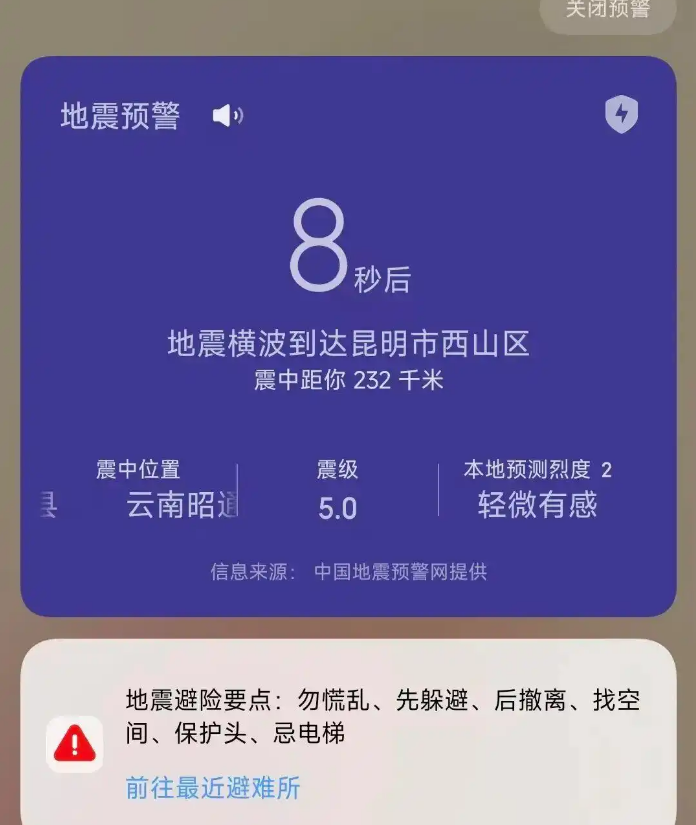Mute the earthquake alert sound
The image size is (696, 825).
227,116
